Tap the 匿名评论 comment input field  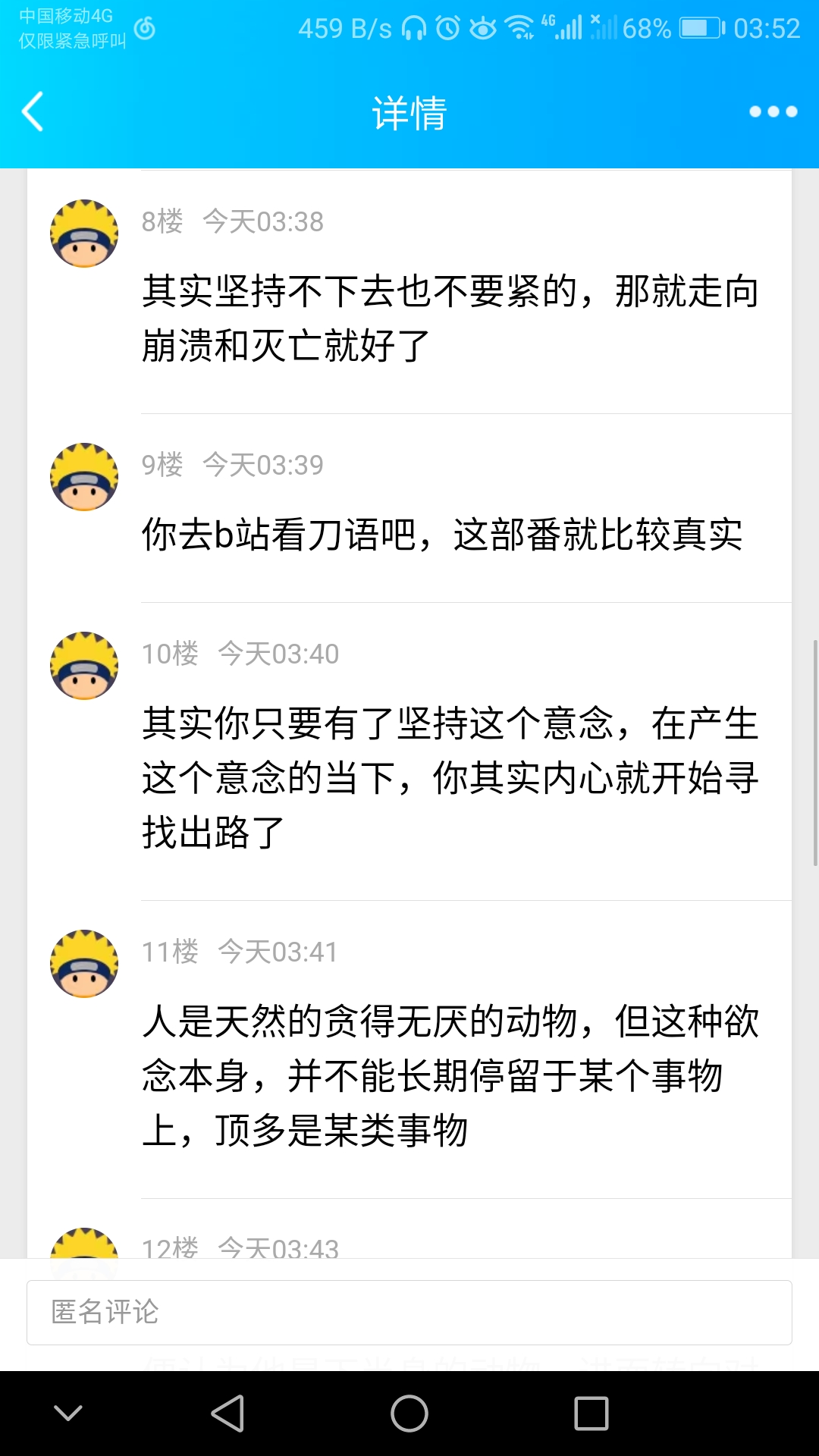click(409, 1312)
